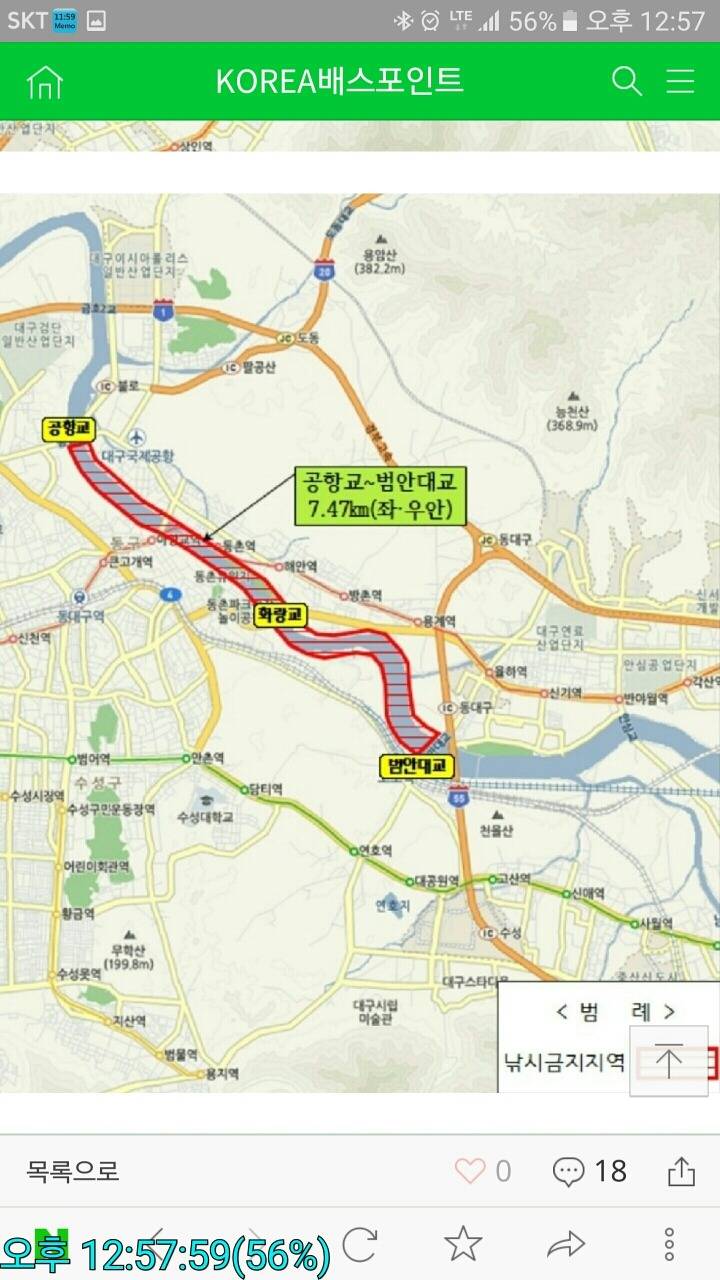Jump to top with the up-arrow button
The width and height of the screenshot is (720, 1280).
click(x=668, y=1060)
